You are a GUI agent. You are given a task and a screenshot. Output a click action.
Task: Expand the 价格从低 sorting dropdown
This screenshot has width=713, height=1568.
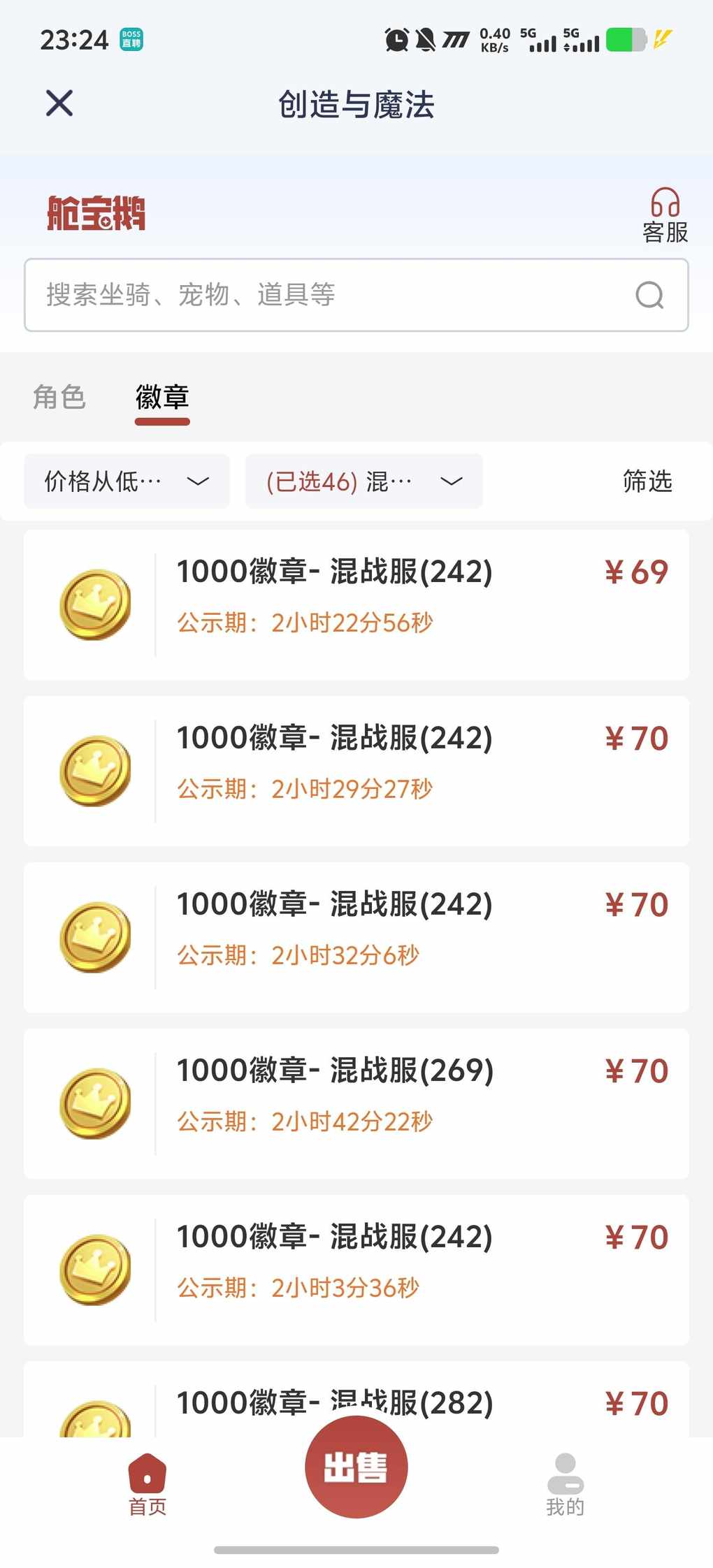click(x=127, y=481)
